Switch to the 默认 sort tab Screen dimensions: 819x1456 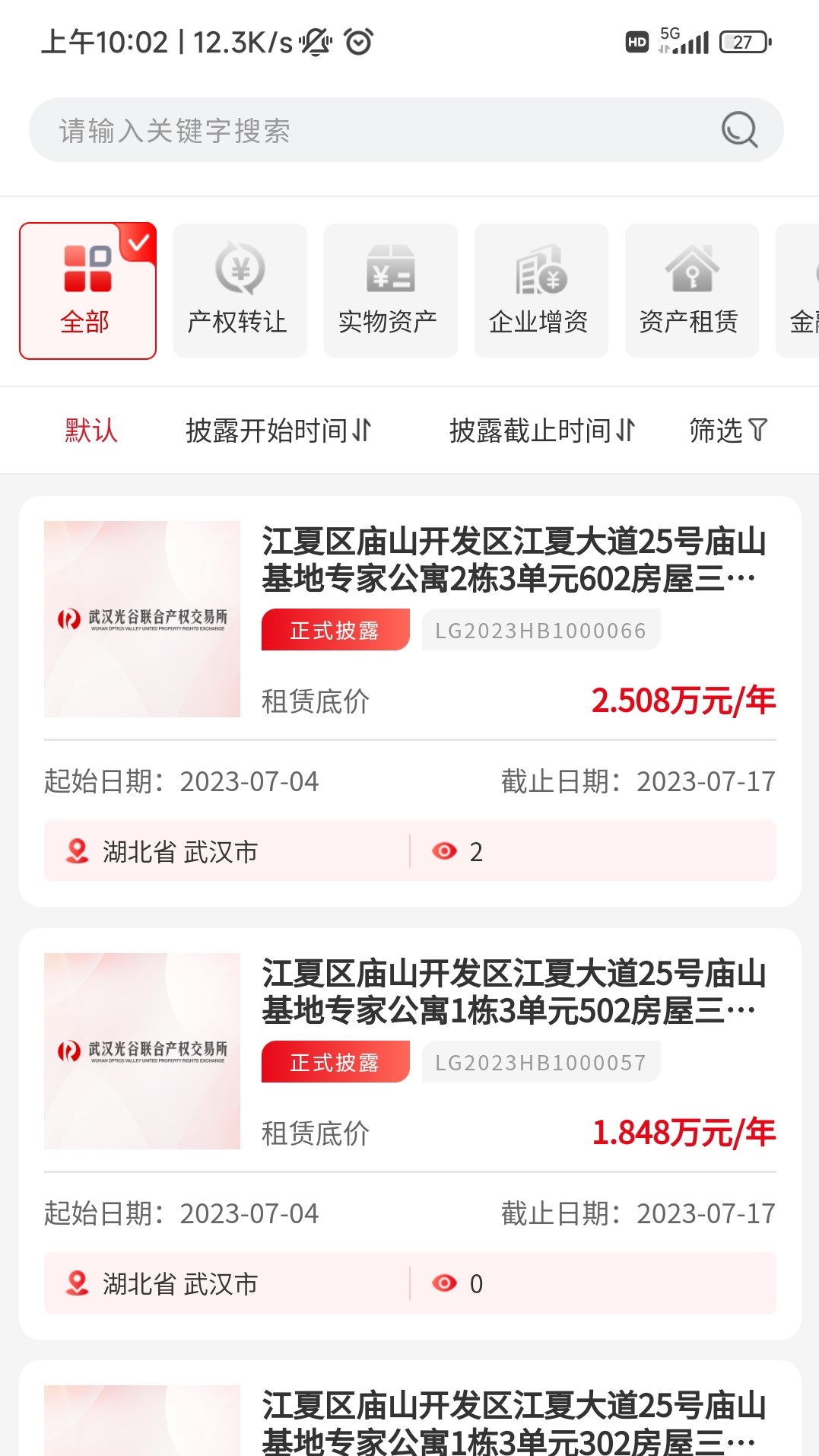91,430
